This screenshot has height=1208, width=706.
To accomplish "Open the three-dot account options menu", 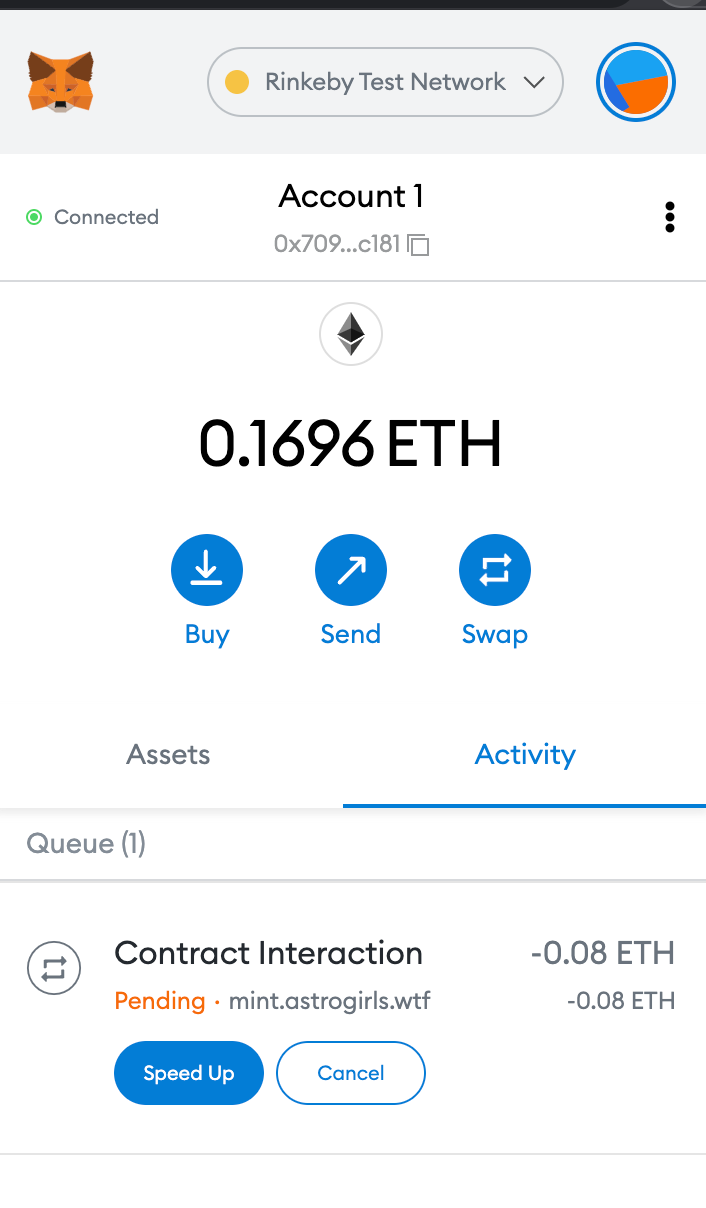I will 669,217.
